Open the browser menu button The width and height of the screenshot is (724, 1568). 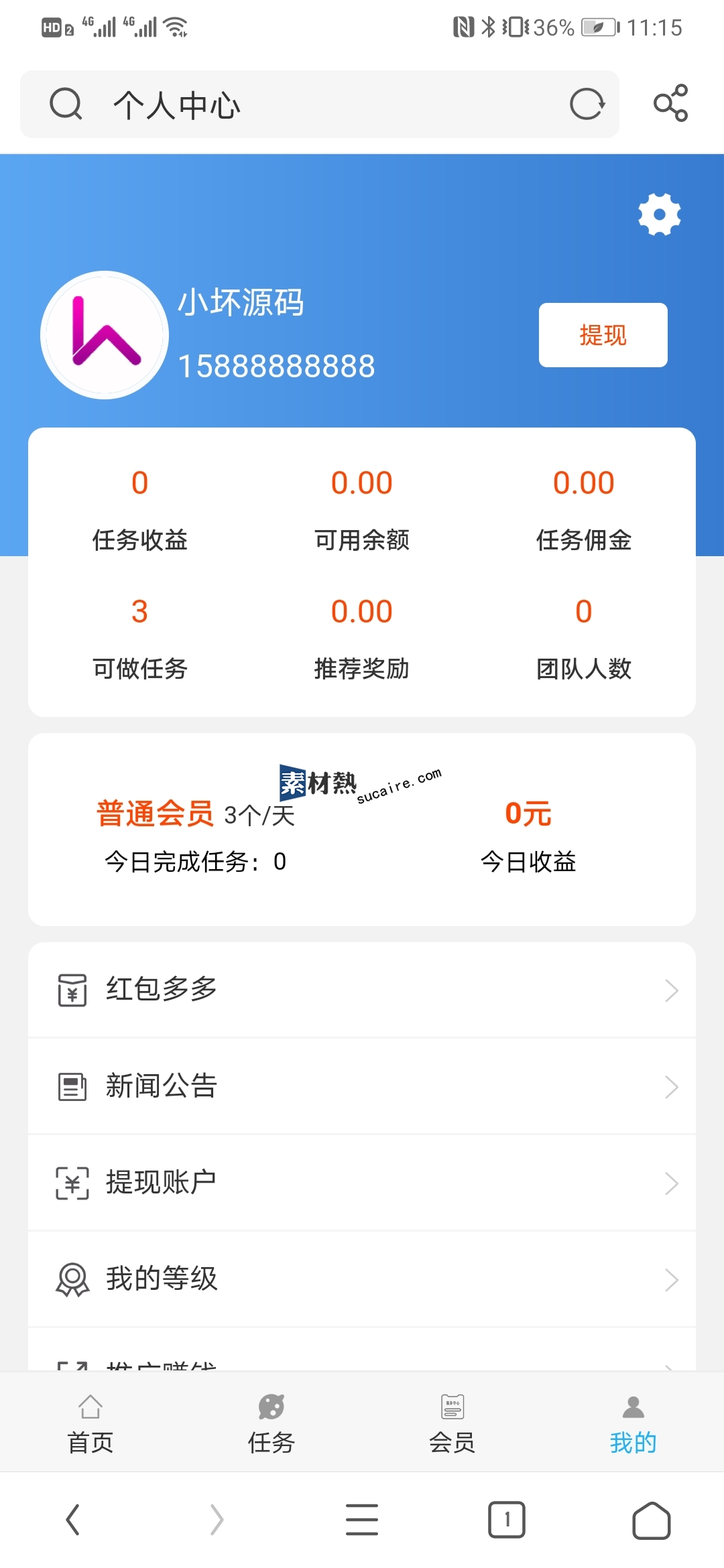pyautogui.click(x=362, y=1520)
